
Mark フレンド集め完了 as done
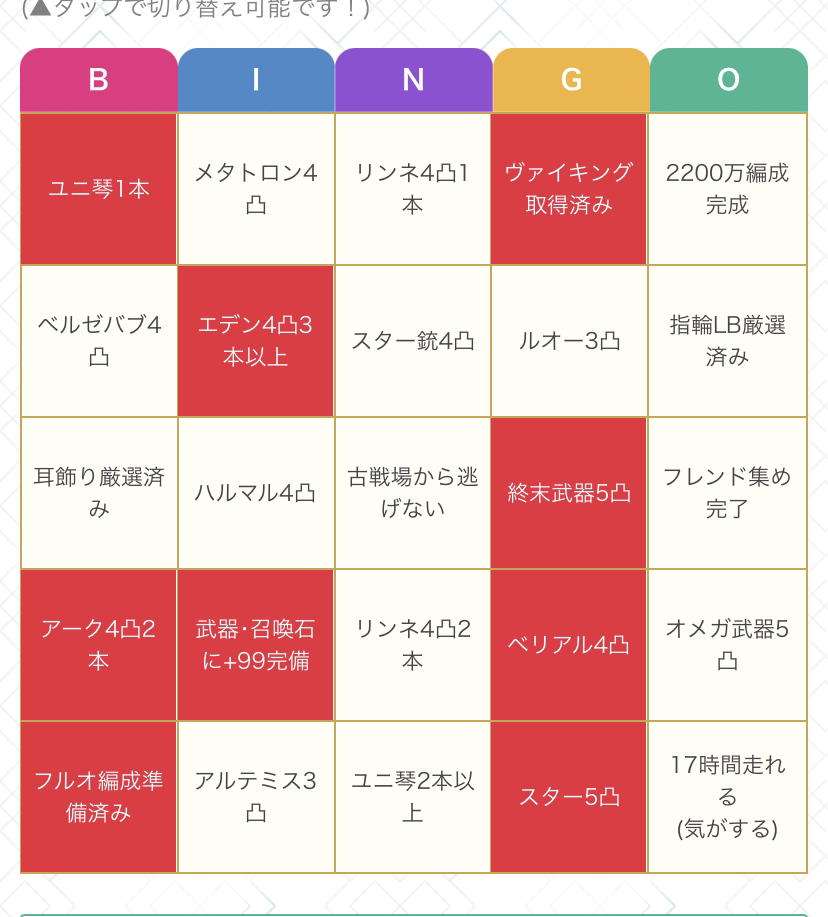click(727, 493)
